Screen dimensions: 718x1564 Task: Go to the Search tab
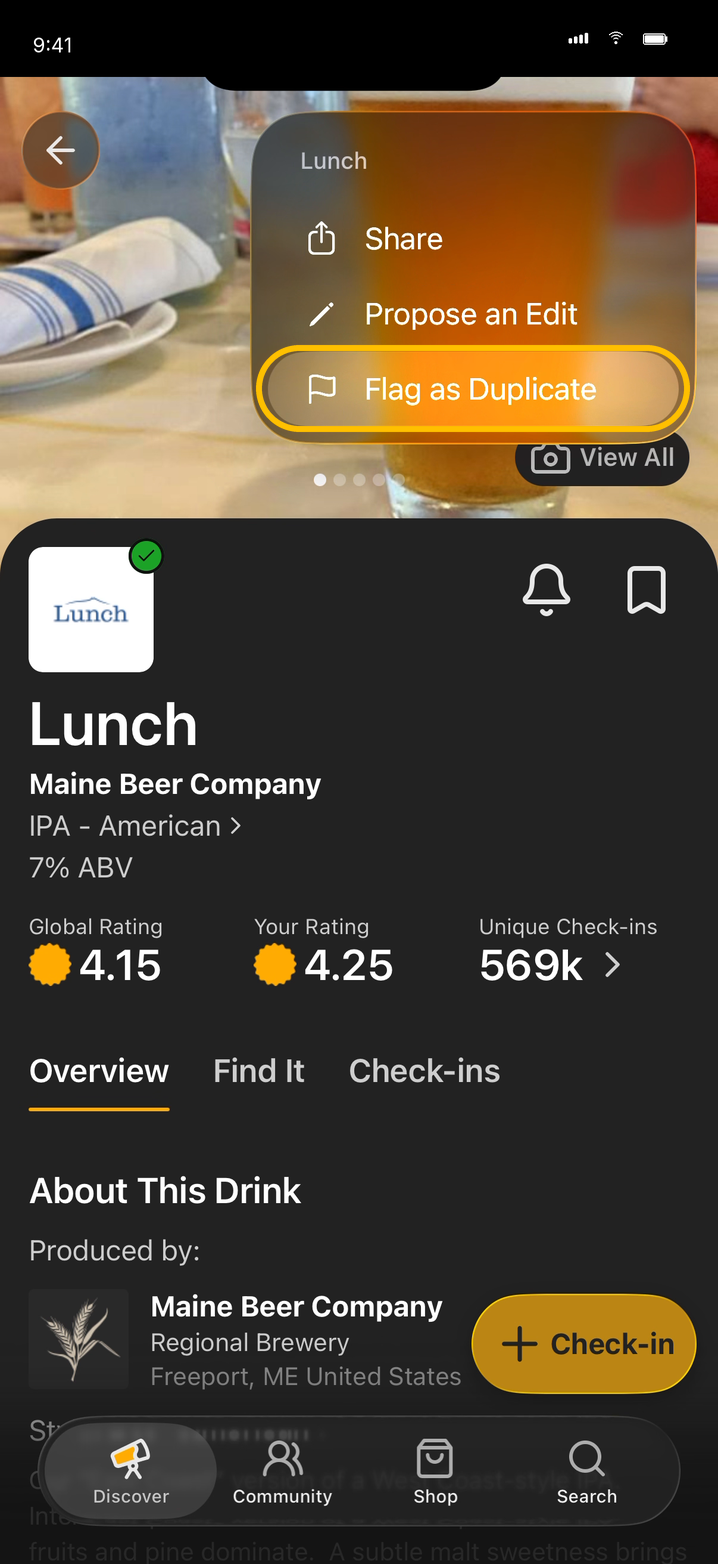[x=587, y=1472]
